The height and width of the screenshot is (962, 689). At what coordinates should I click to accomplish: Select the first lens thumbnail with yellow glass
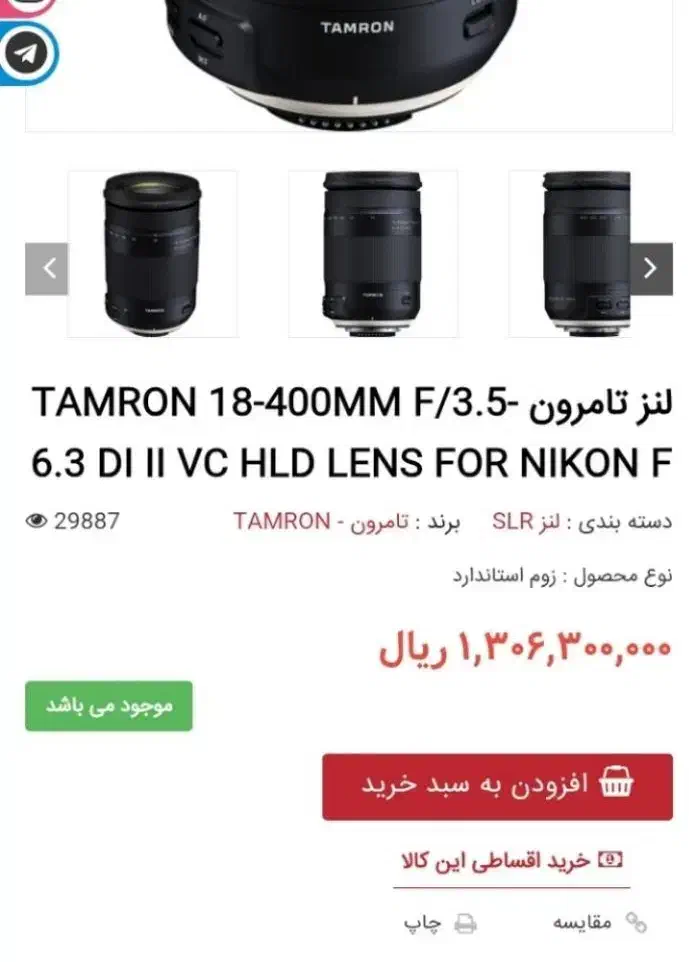coord(152,253)
